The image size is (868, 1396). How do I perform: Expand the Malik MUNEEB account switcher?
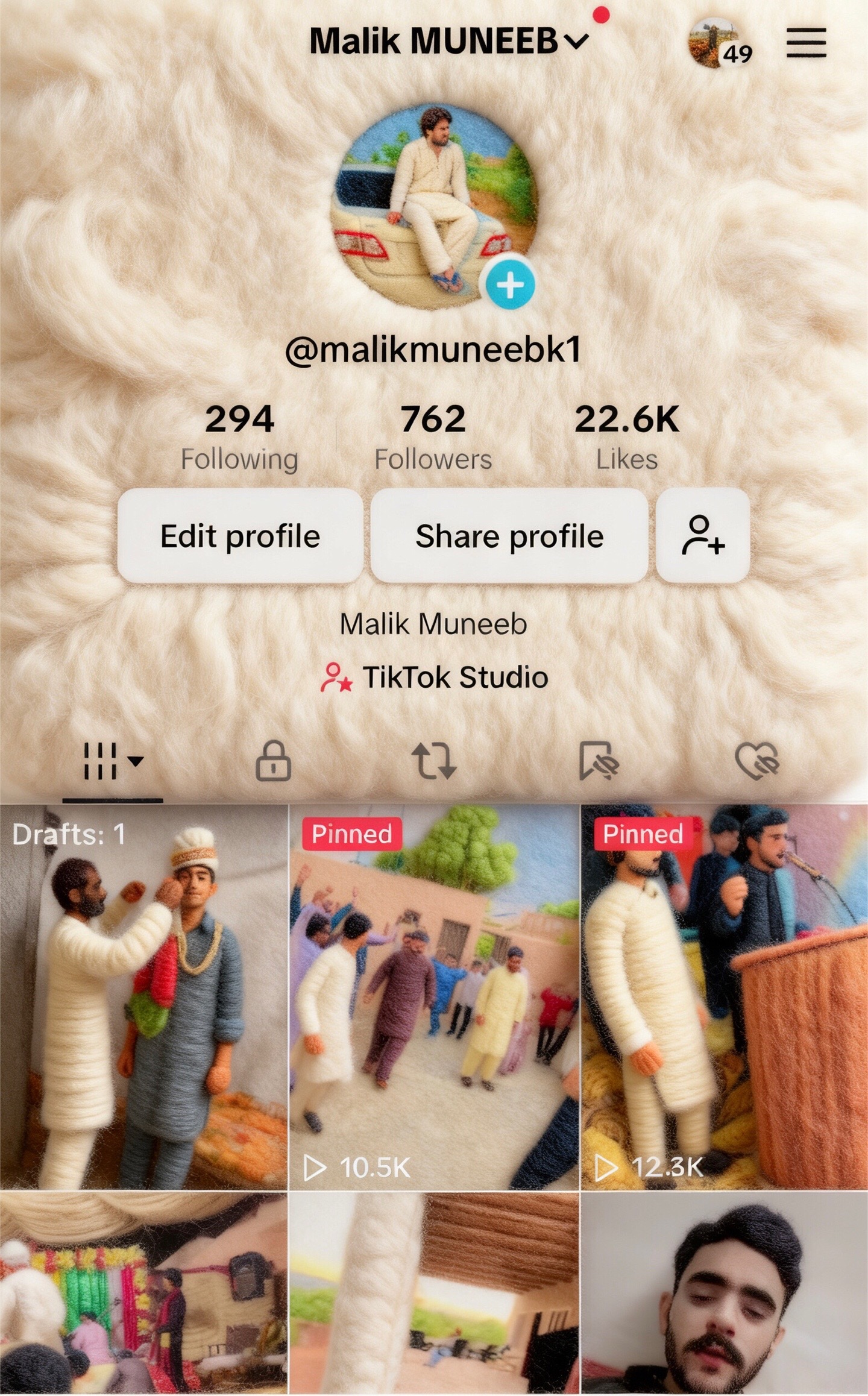[x=448, y=41]
